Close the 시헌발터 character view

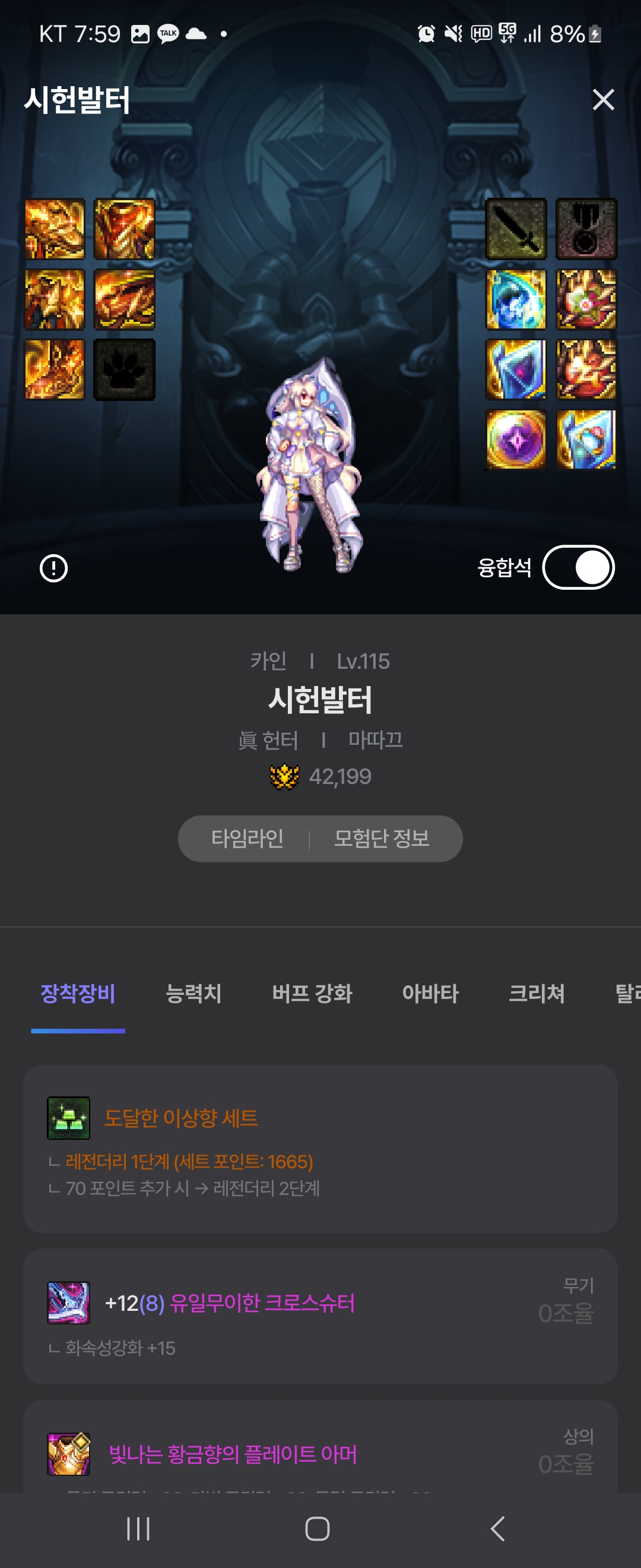pyautogui.click(x=602, y=99)
